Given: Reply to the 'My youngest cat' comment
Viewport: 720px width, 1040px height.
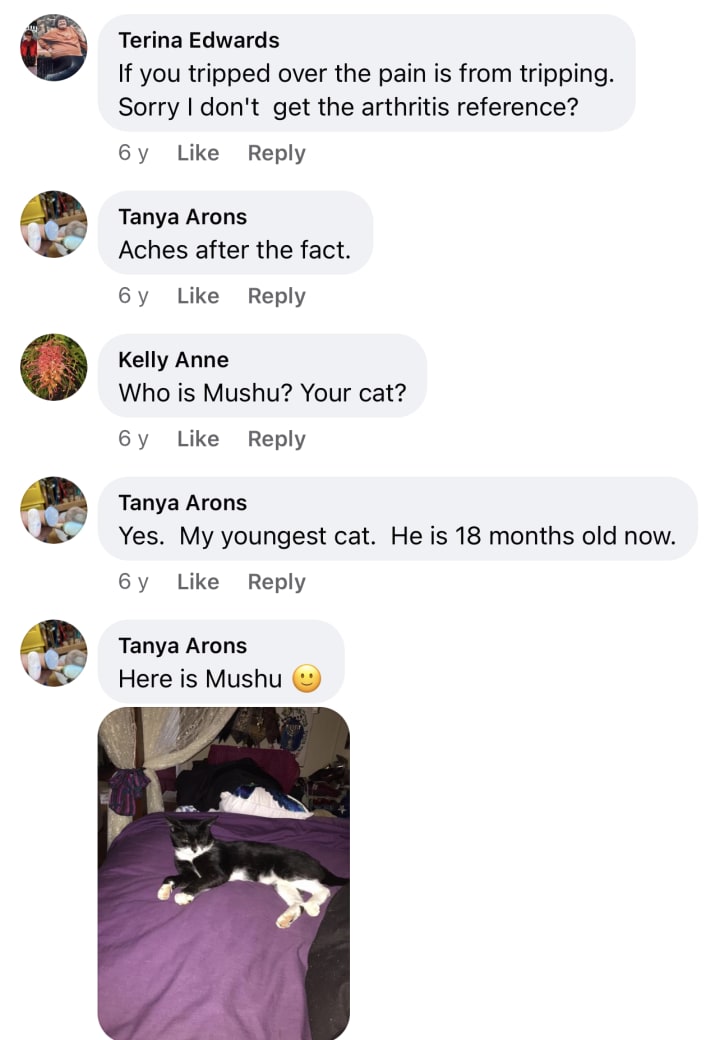Looking at the screenshot, I should (x=276, y=582).
